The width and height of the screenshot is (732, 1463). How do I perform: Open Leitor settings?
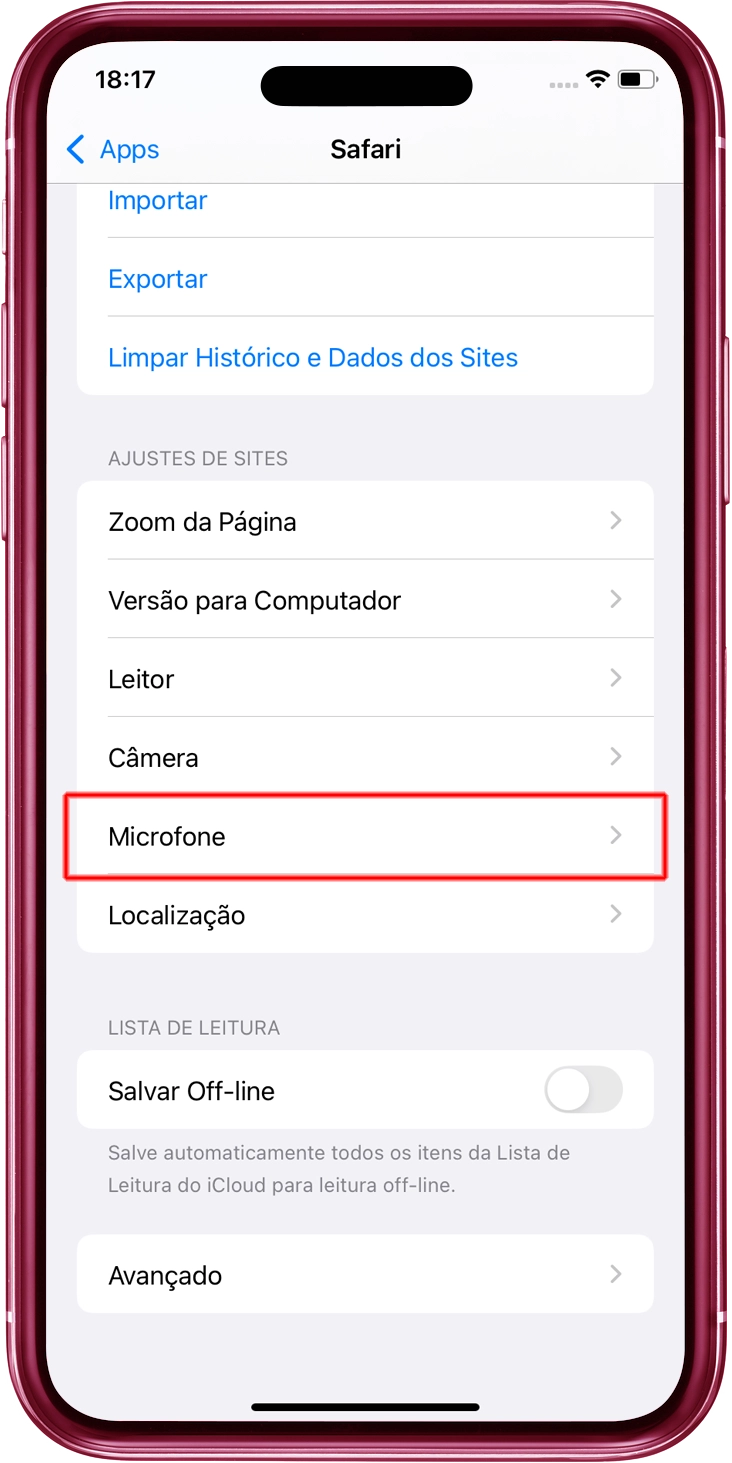coord(365,679)
